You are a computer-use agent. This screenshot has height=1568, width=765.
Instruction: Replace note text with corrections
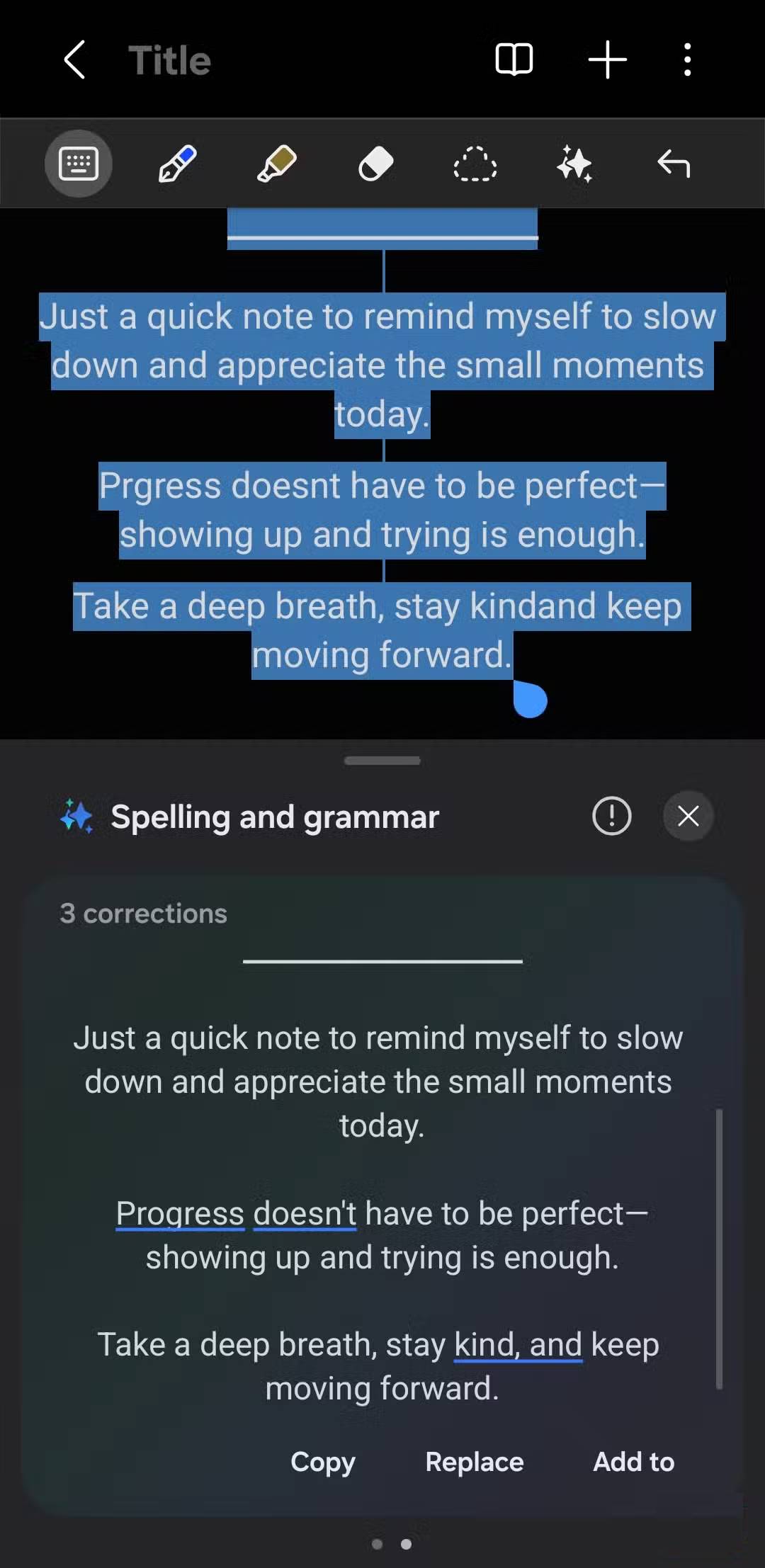[x=475, y=1462]
